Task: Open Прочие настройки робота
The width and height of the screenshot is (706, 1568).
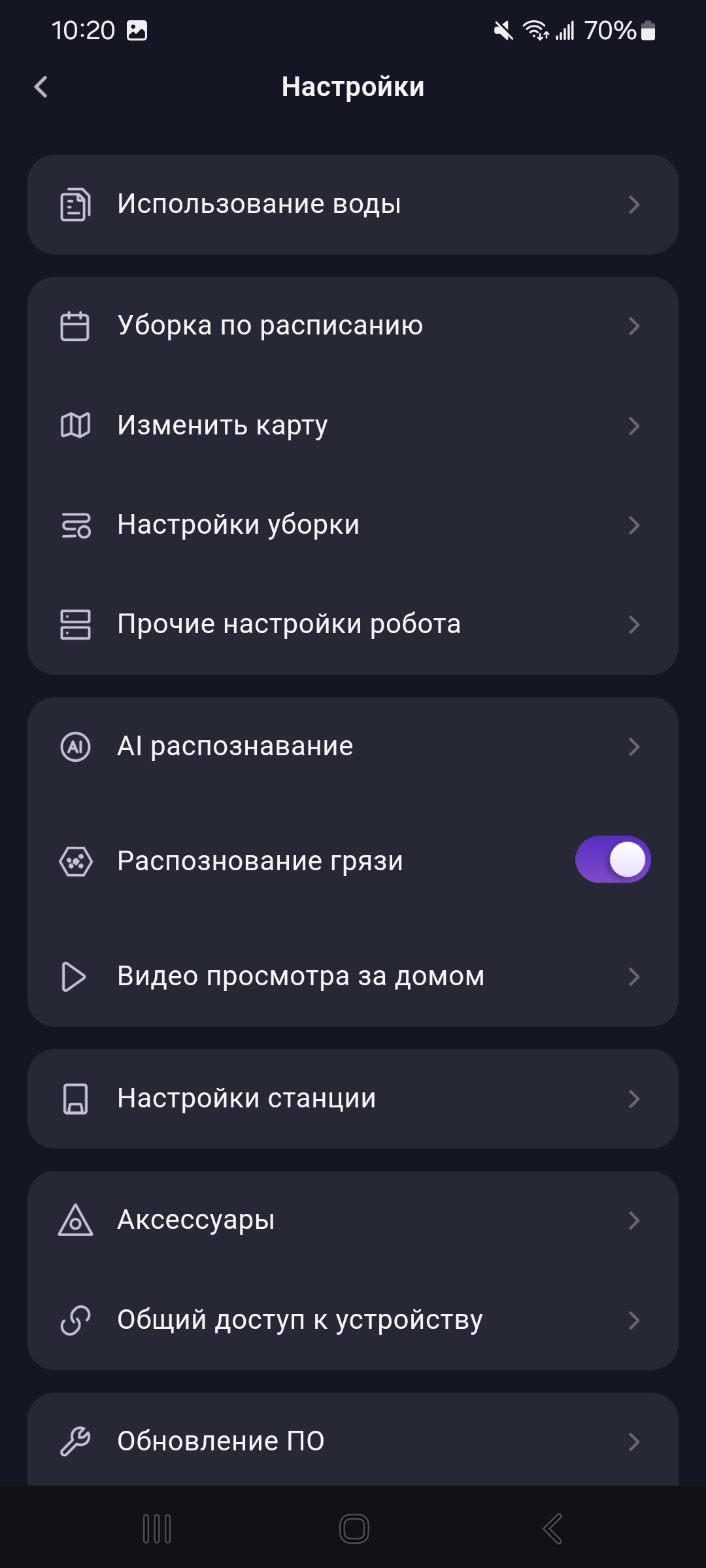Action: point(352,624)
